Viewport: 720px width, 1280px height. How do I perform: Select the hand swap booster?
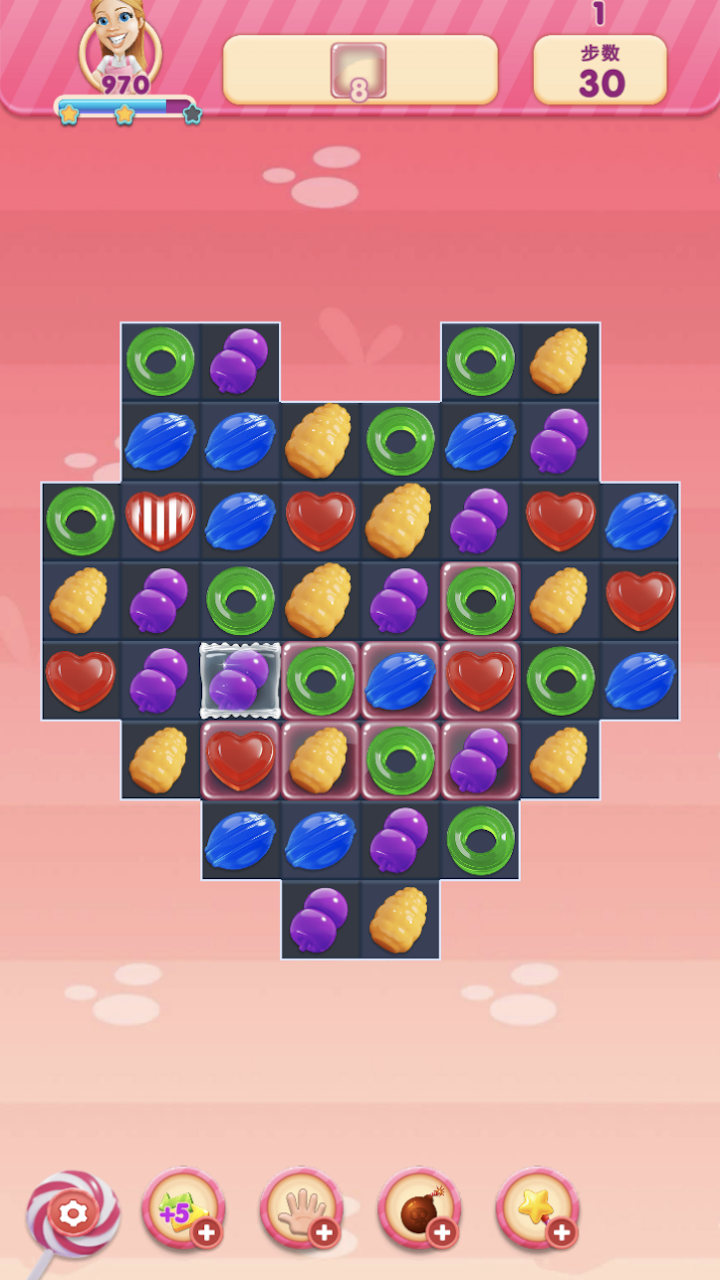tap(301, 1209)
